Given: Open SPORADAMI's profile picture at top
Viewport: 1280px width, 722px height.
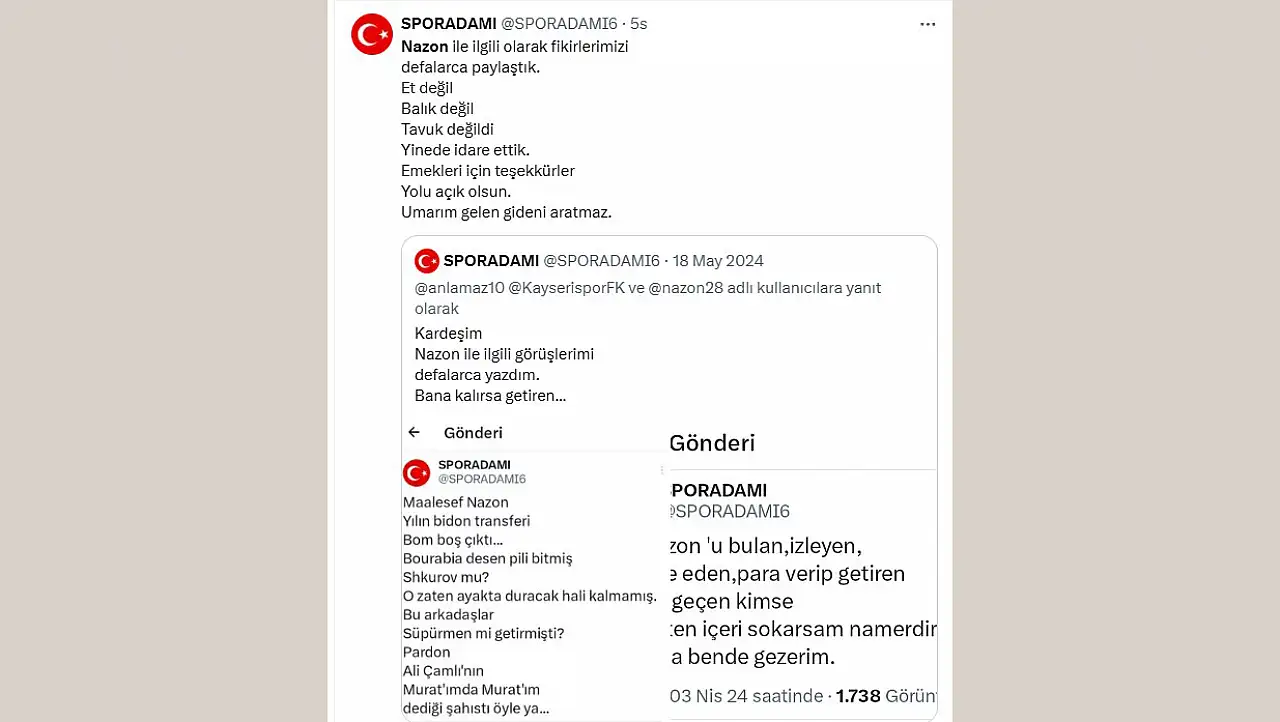Looking at the screenshot, I should coord(371,35).
